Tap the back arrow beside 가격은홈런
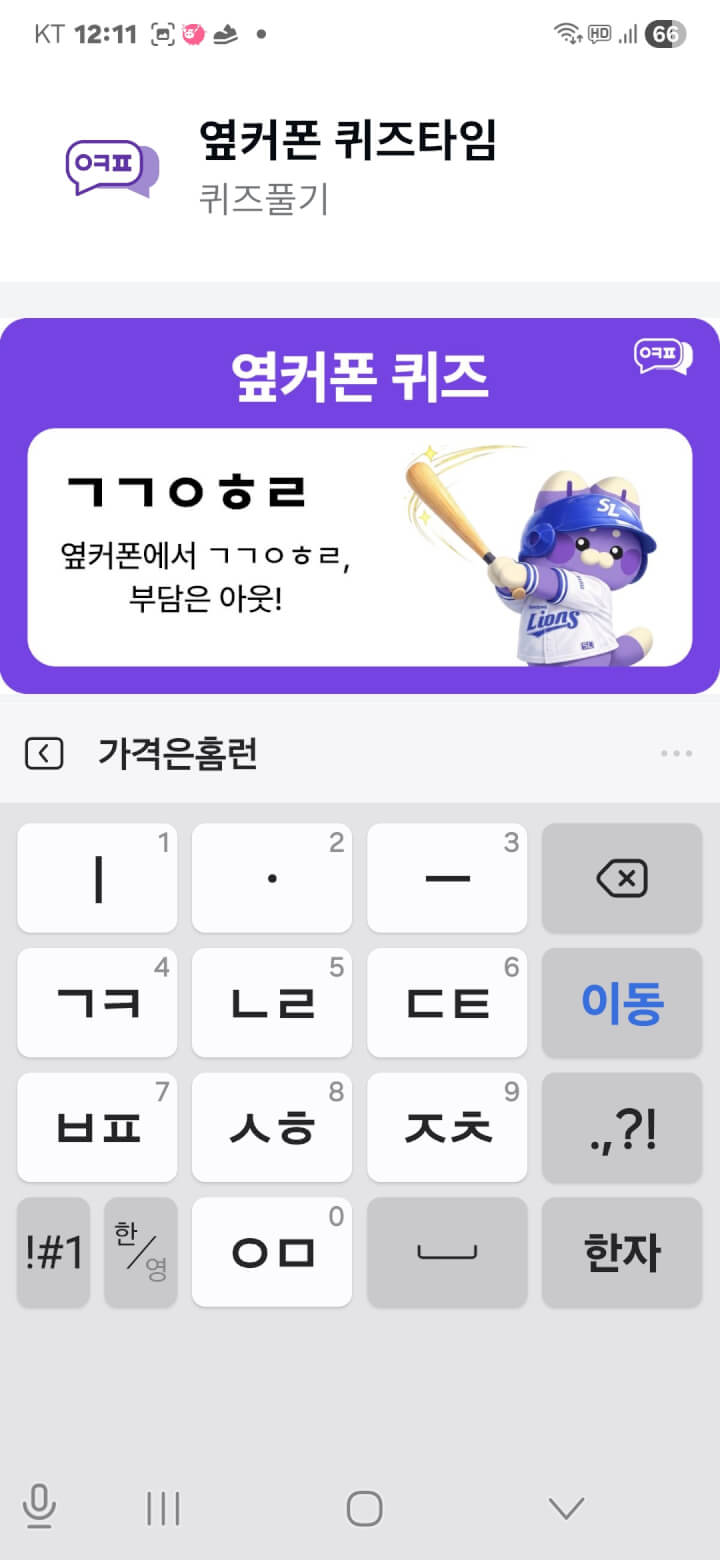The image size is (720, 1560). click(x=44, y=754)
